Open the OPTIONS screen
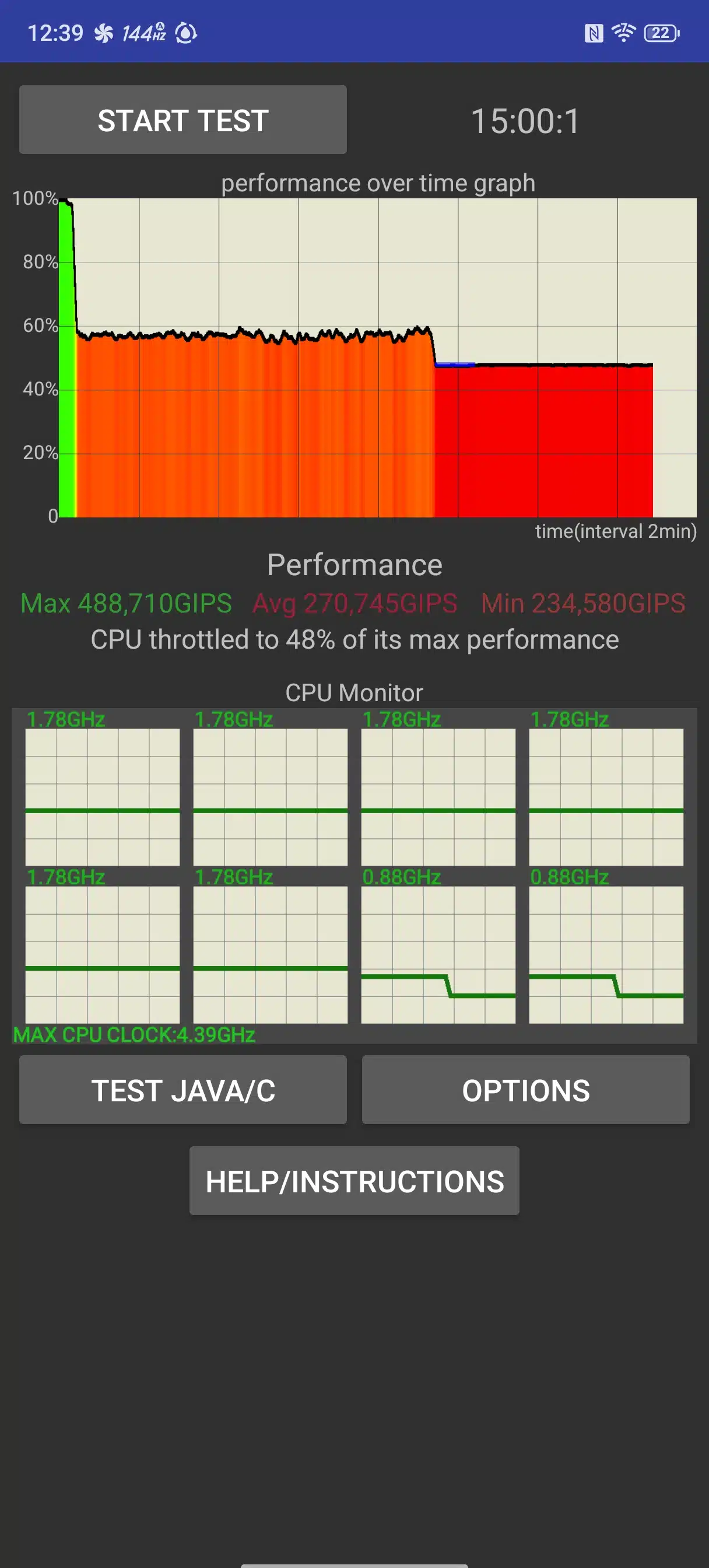Image resolution: width=709 pixels, height=1568 pixels. point(525,1090)
